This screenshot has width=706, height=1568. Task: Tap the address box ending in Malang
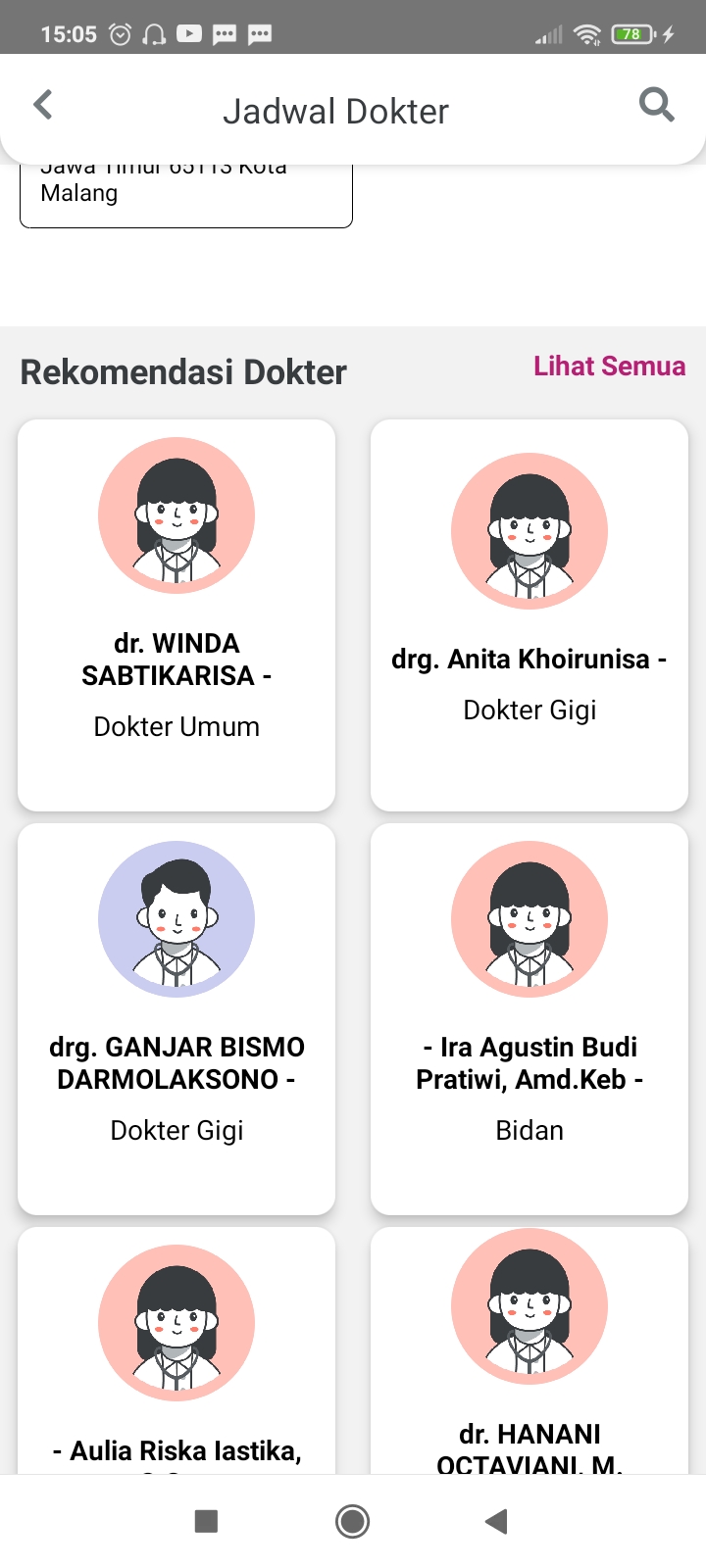coord(186,196)
